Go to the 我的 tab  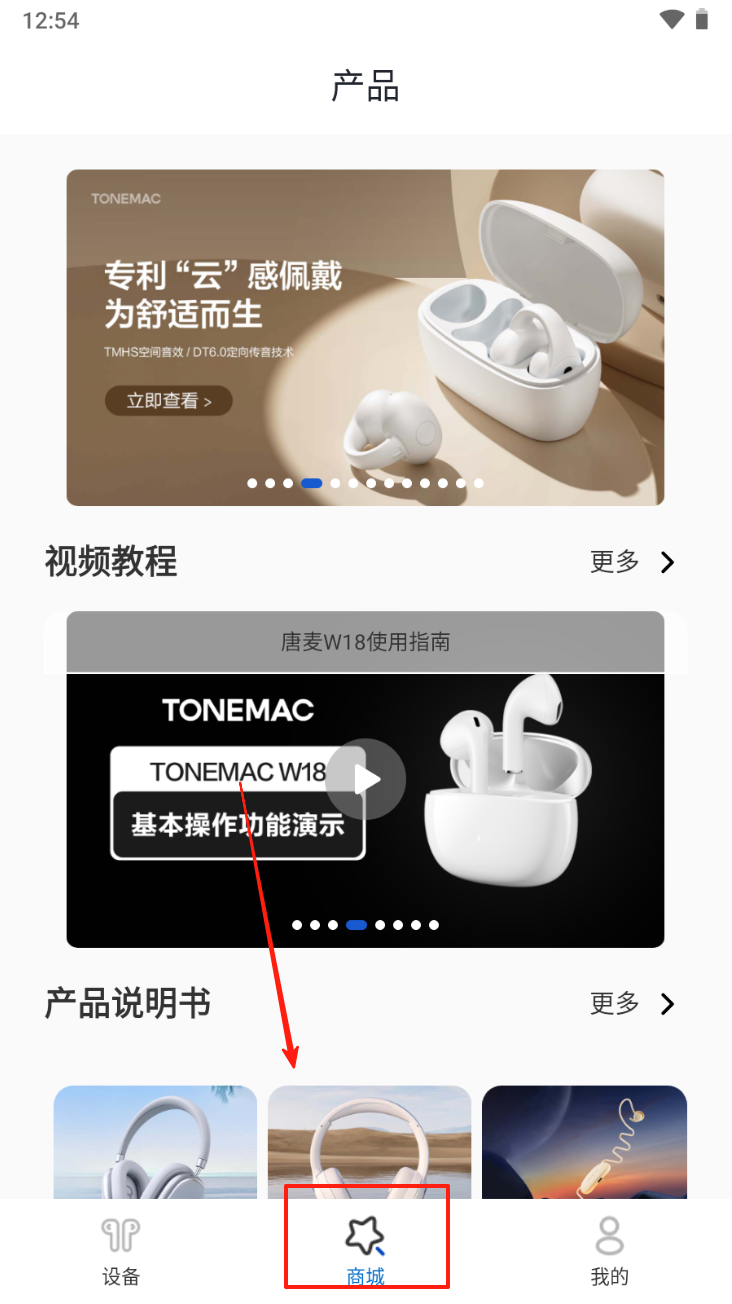[x=609, y=1250]
